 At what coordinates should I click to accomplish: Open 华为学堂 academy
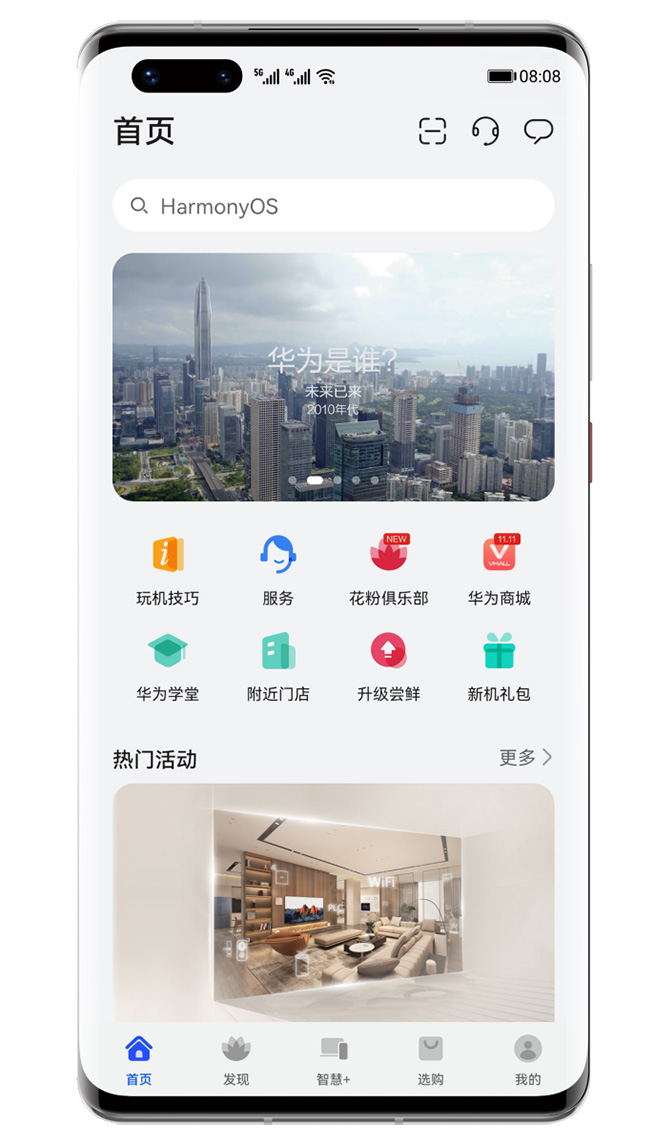tap(168, 665)
